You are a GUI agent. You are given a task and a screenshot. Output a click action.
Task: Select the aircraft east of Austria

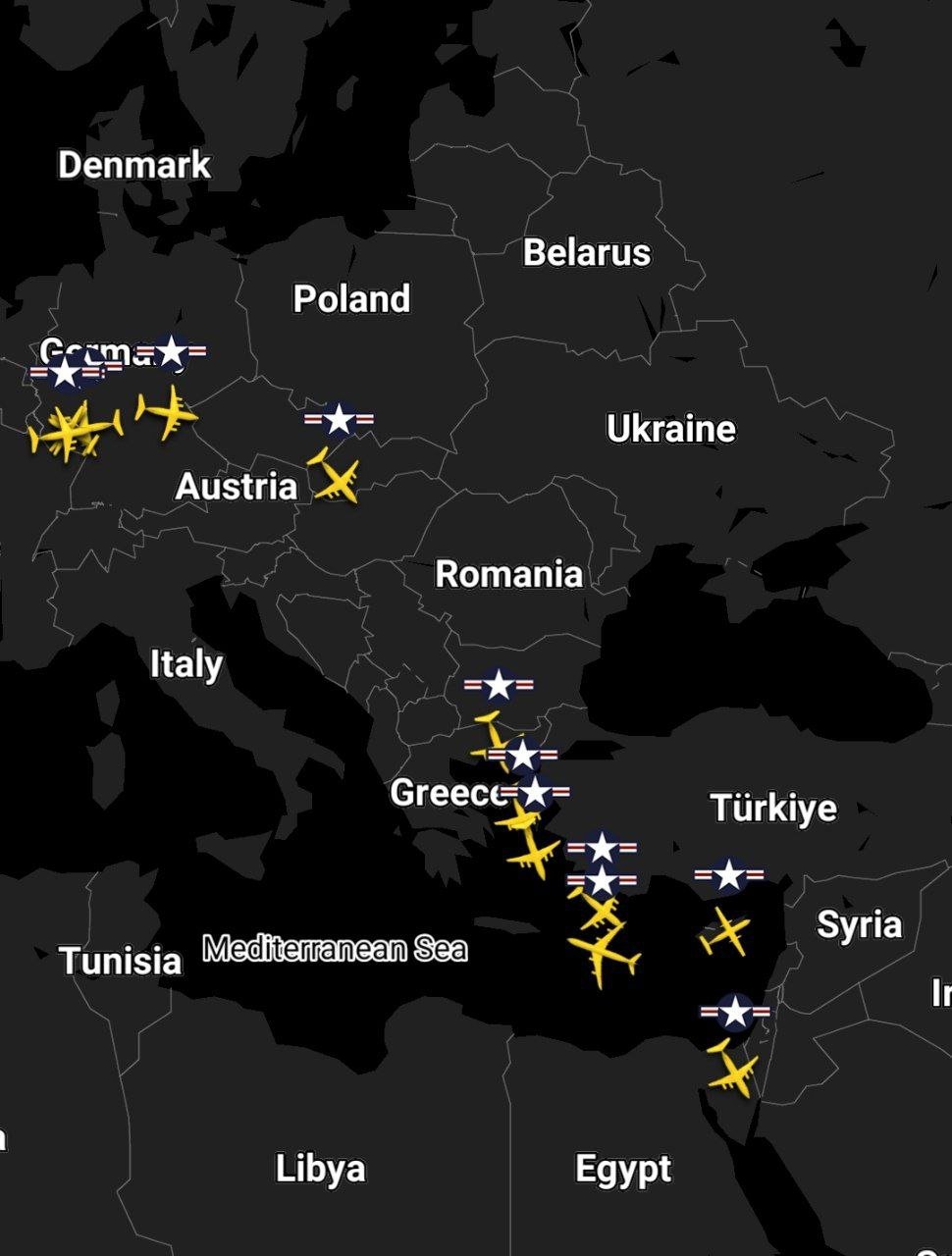[336, 478]
